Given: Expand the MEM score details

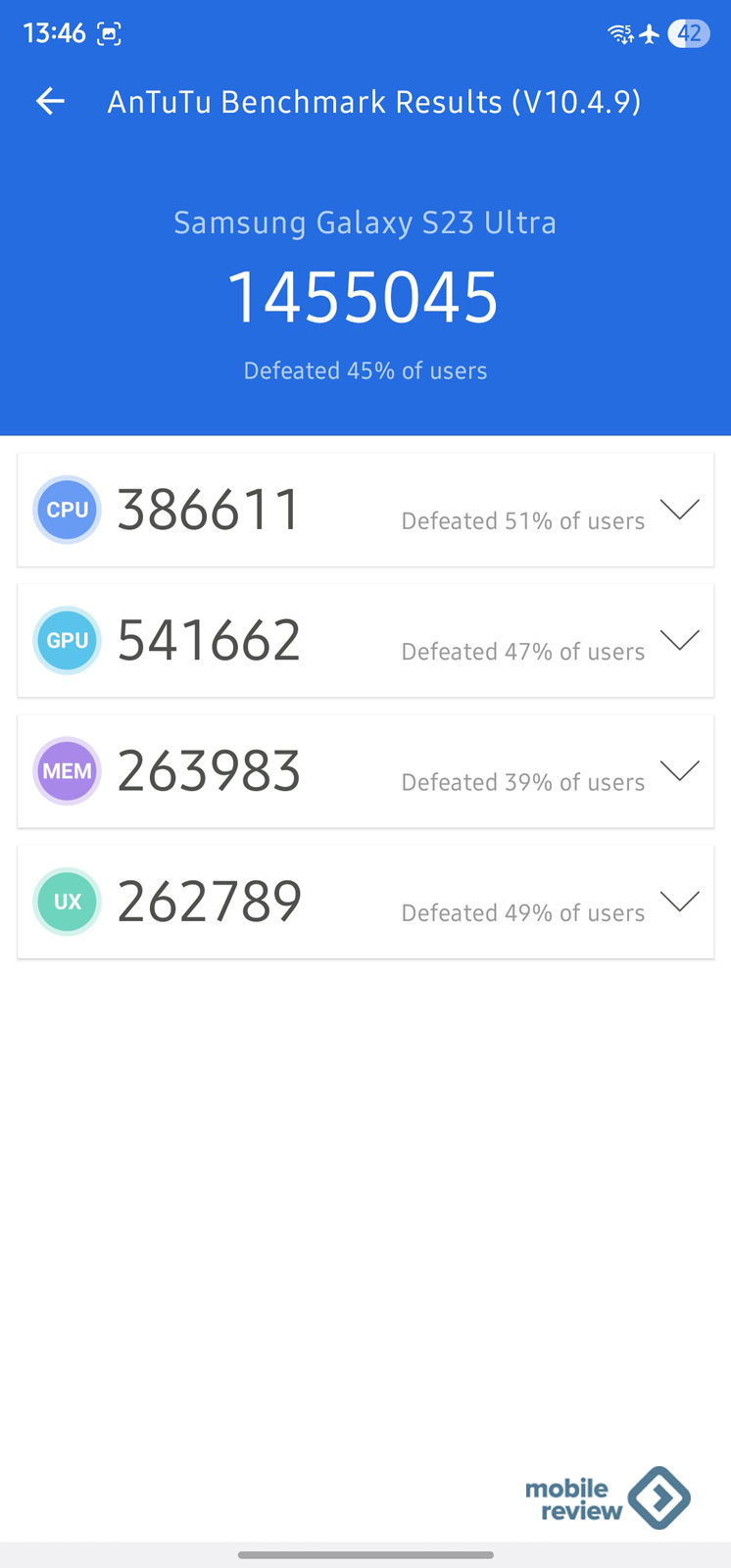Looking at the screenshot, I should 679,770.
